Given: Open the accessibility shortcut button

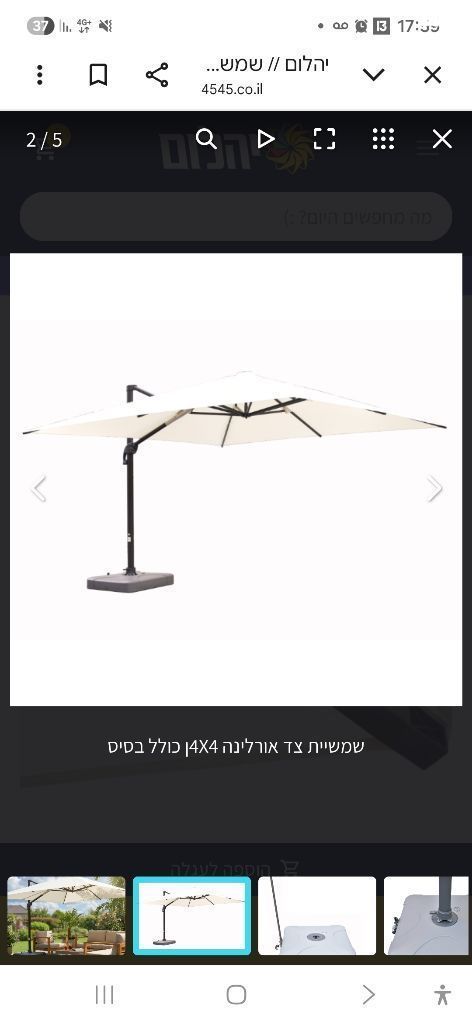Looking at the screenshot, I should pyautogui.click(x=443, y=995).
